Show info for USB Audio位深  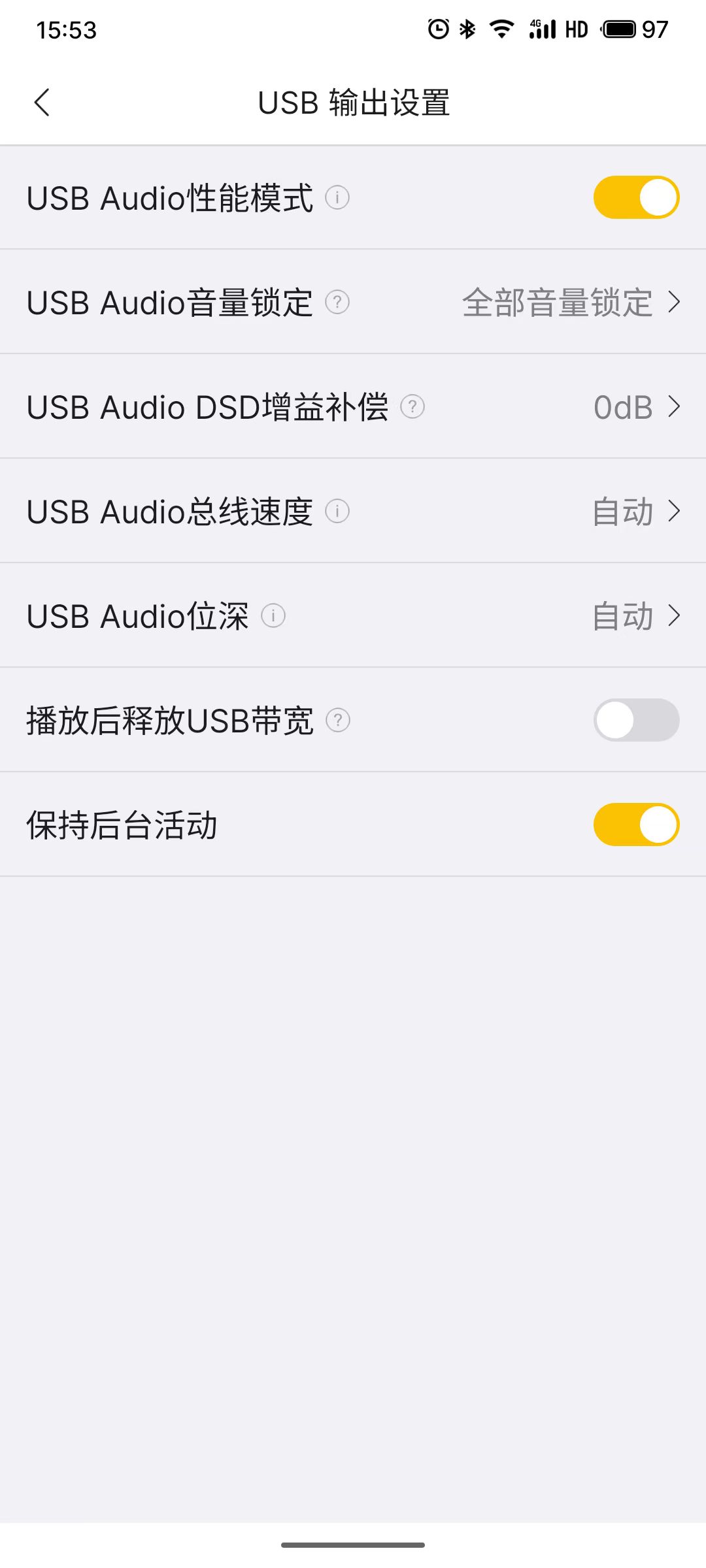[273, 616]
